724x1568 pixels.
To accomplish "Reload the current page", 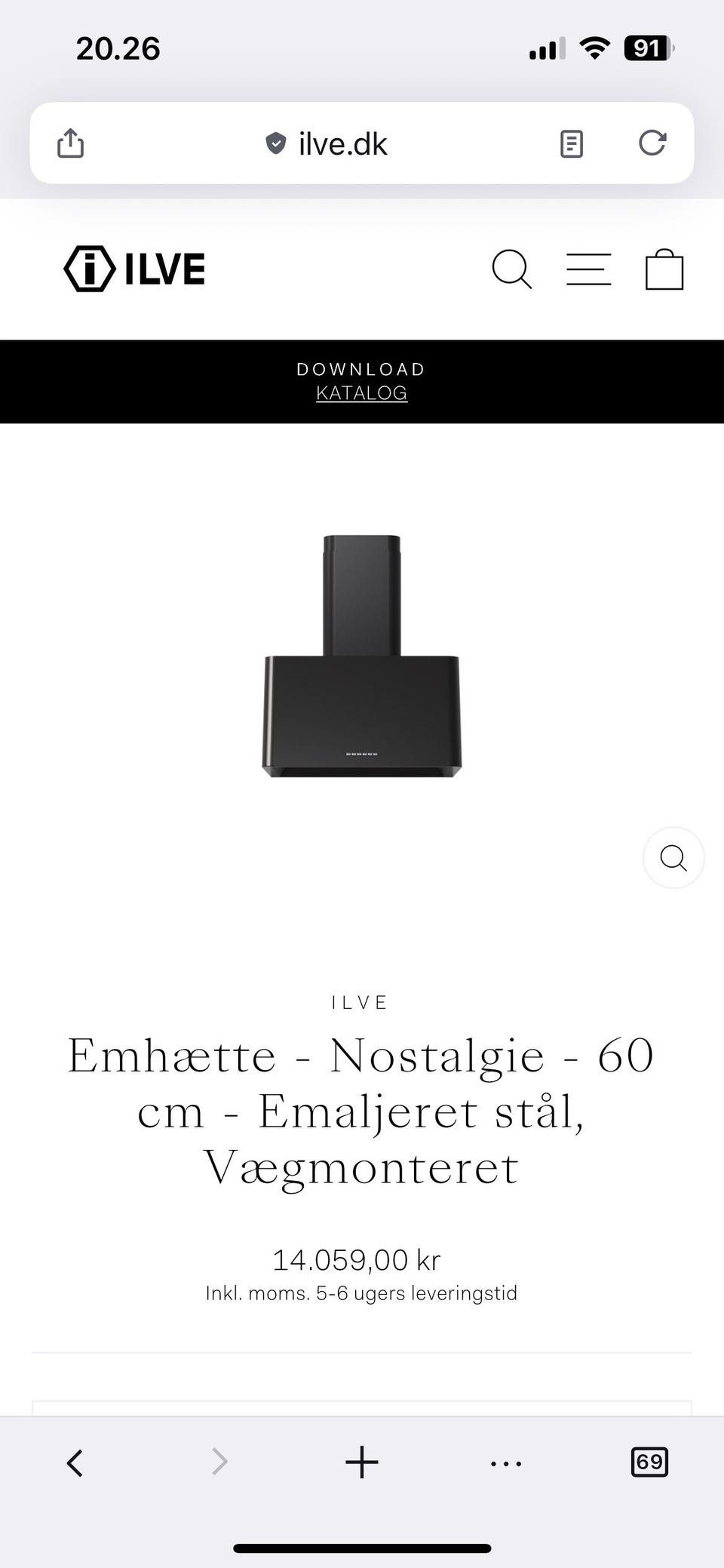I will coord(654,143).
